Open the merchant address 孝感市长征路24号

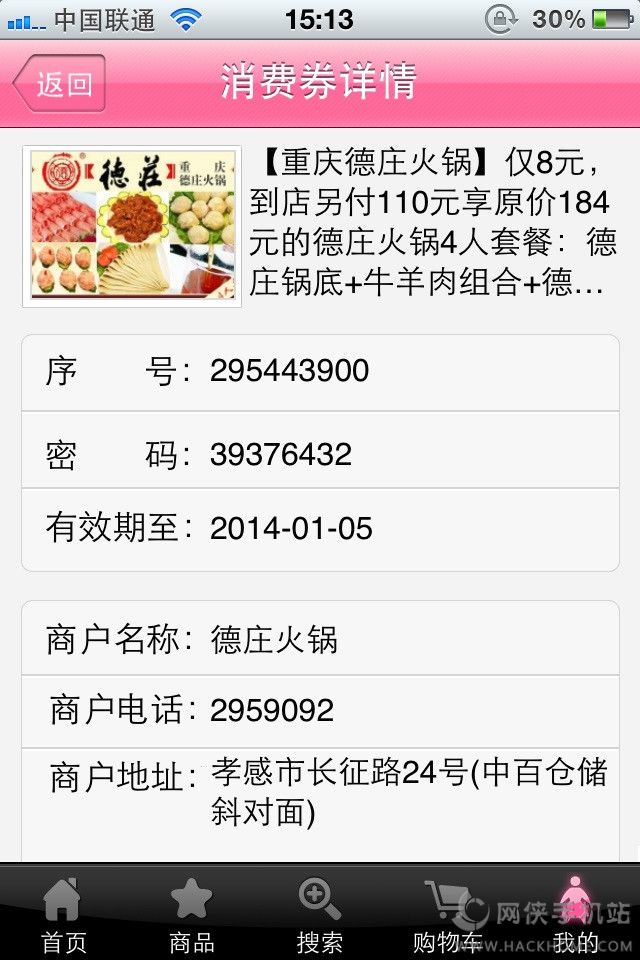(408, 791)
